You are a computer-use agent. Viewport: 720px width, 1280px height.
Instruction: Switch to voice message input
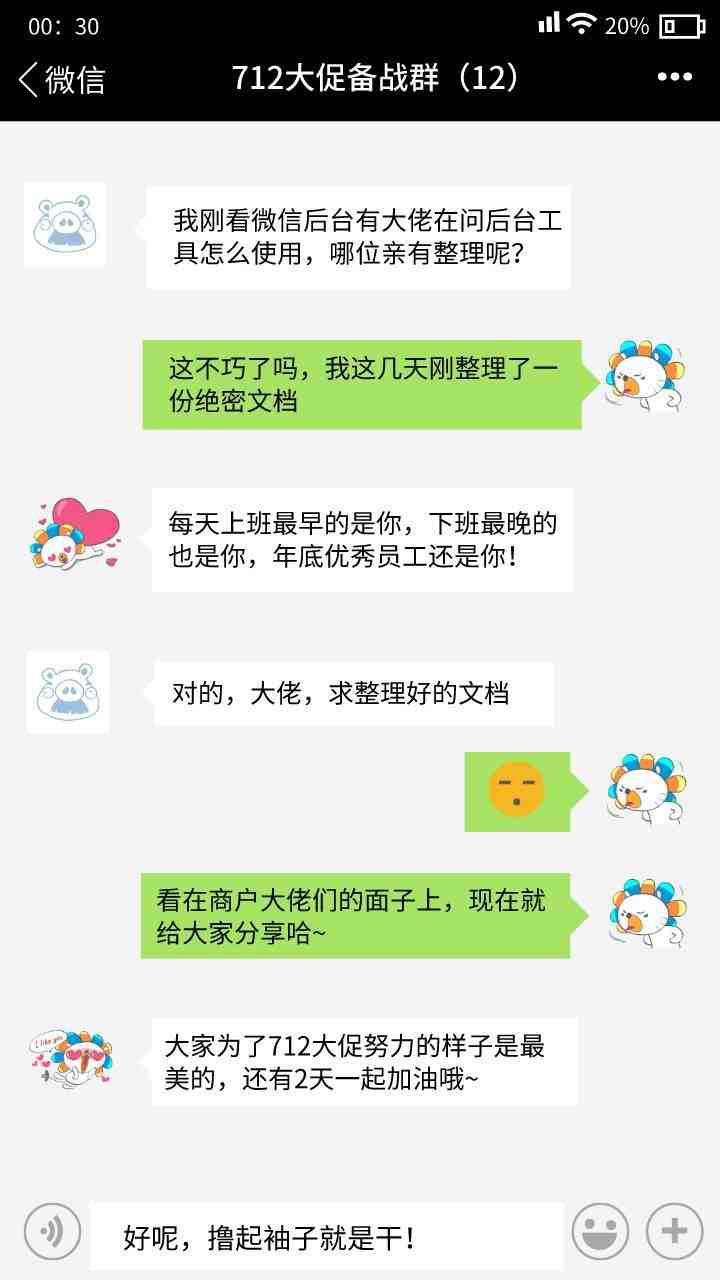52,1231
